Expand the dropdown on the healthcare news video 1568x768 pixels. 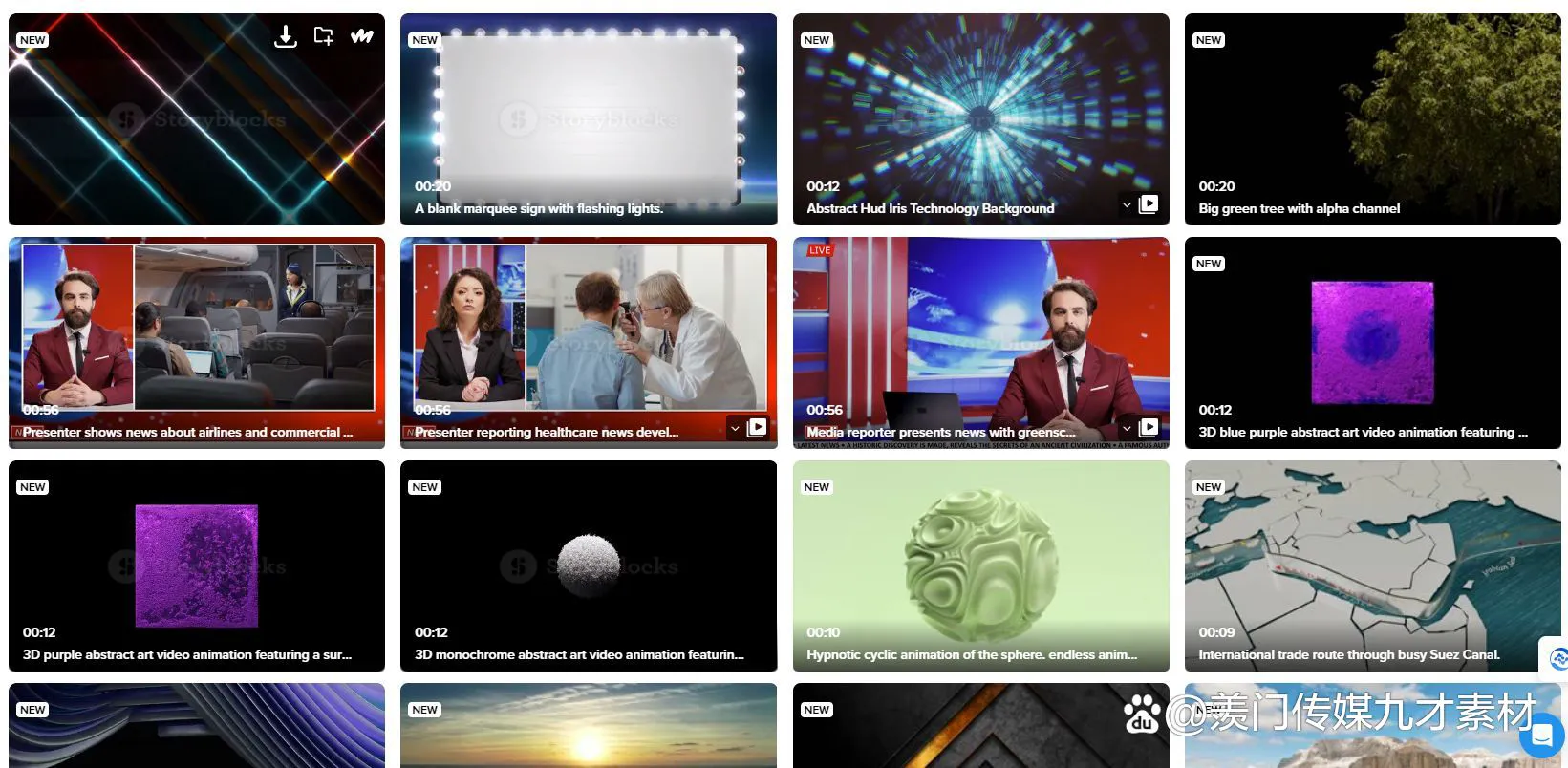point(735,429)
